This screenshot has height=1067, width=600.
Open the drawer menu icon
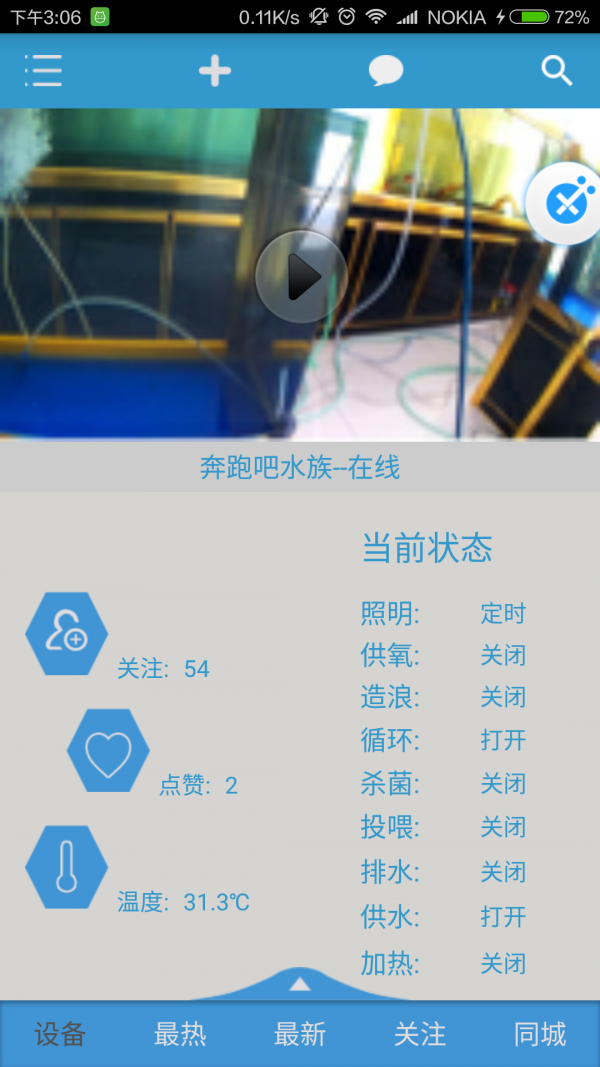(x=43, y=70)
